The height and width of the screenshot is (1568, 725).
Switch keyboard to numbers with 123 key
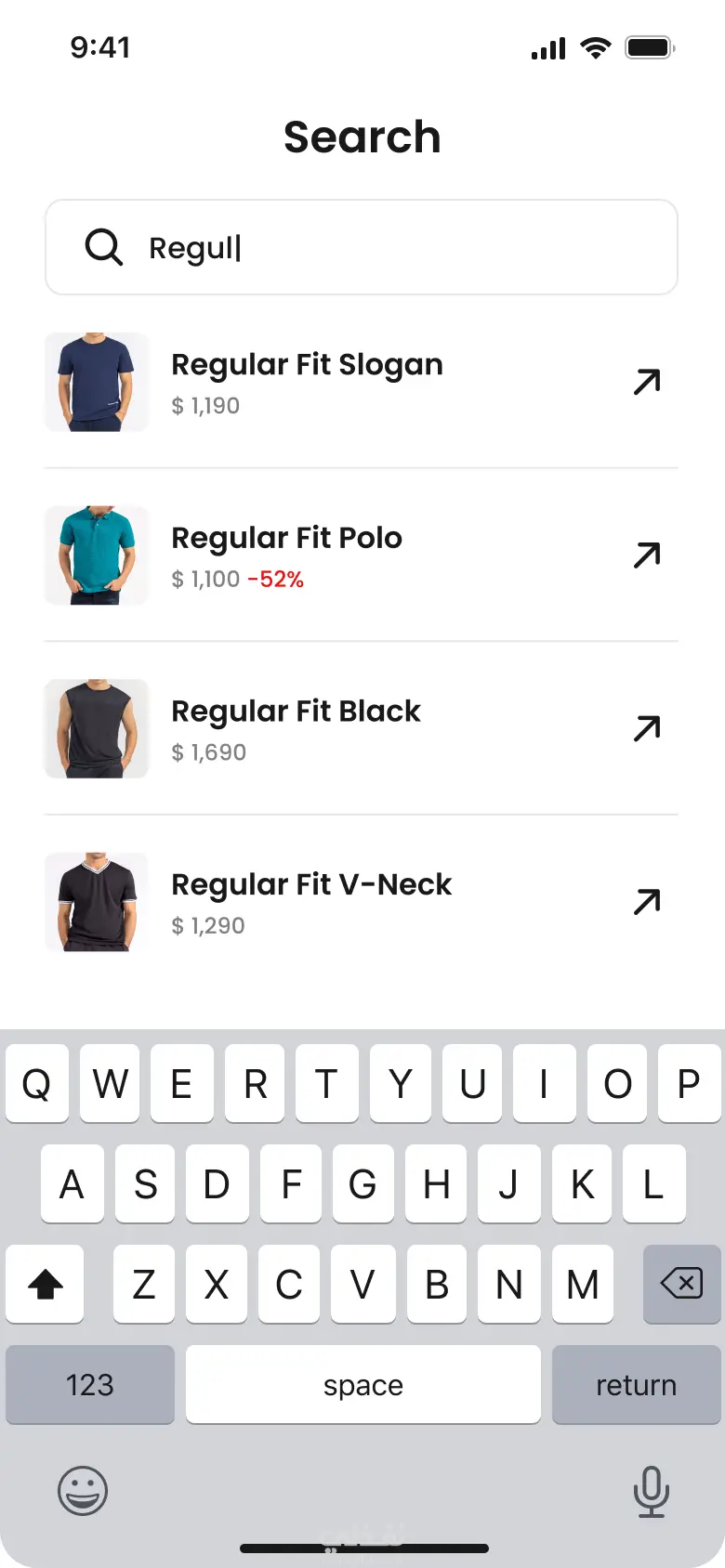point(90,1385)
